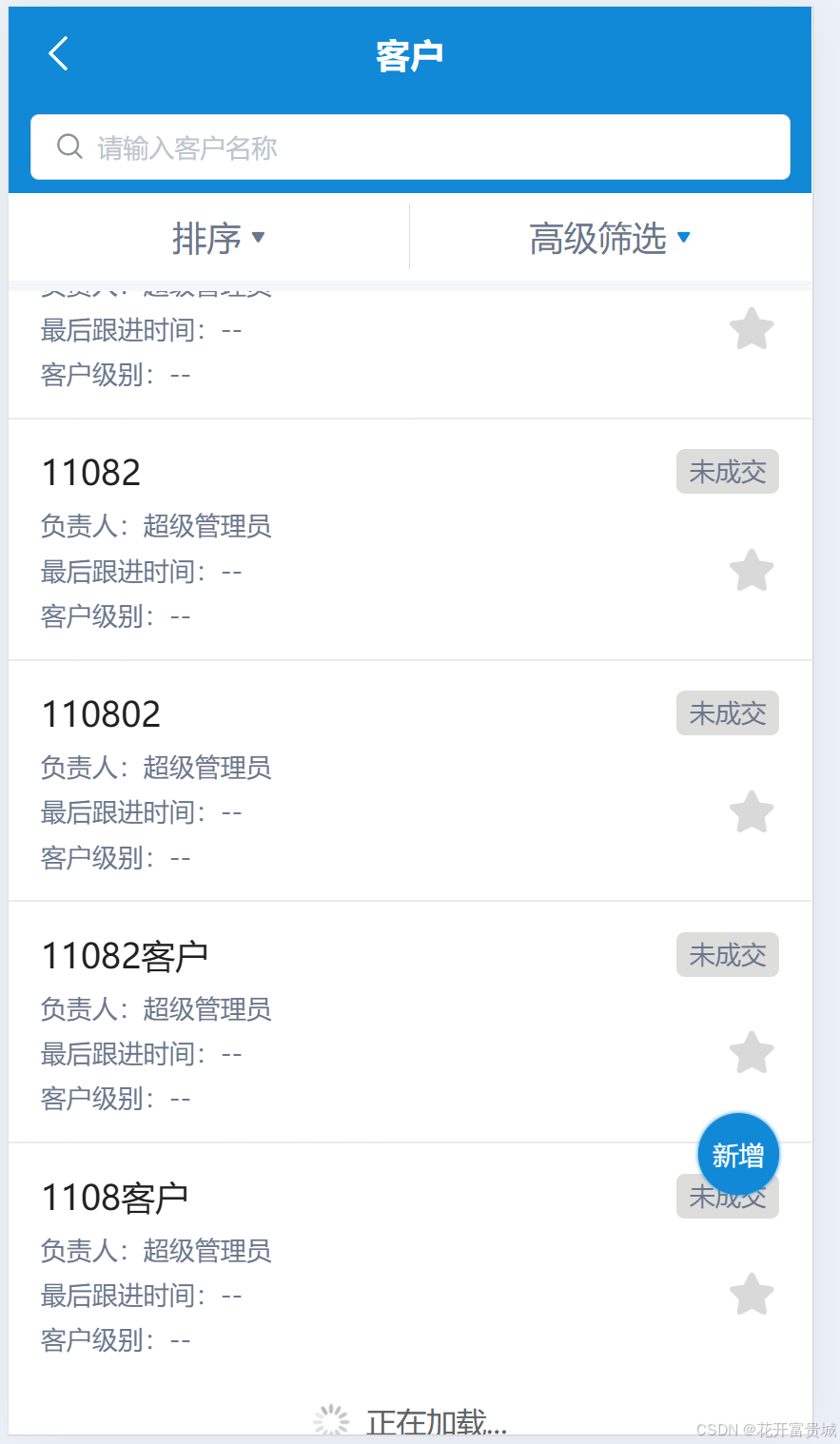Tap the 新增 floating add button
Screen dimensions: 840x1444
[x=737, y=1153]
